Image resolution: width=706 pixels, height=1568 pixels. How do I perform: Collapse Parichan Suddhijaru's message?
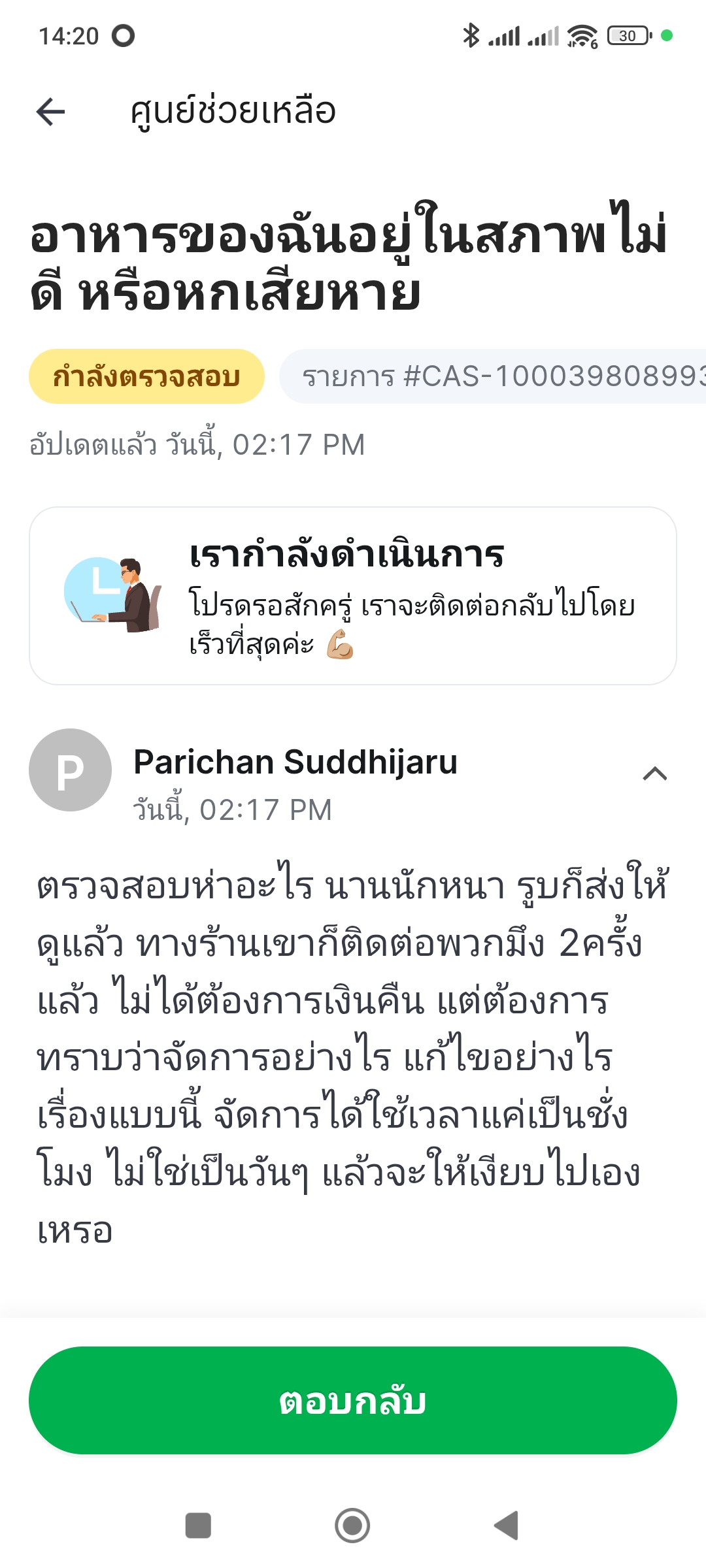(654, 774)
